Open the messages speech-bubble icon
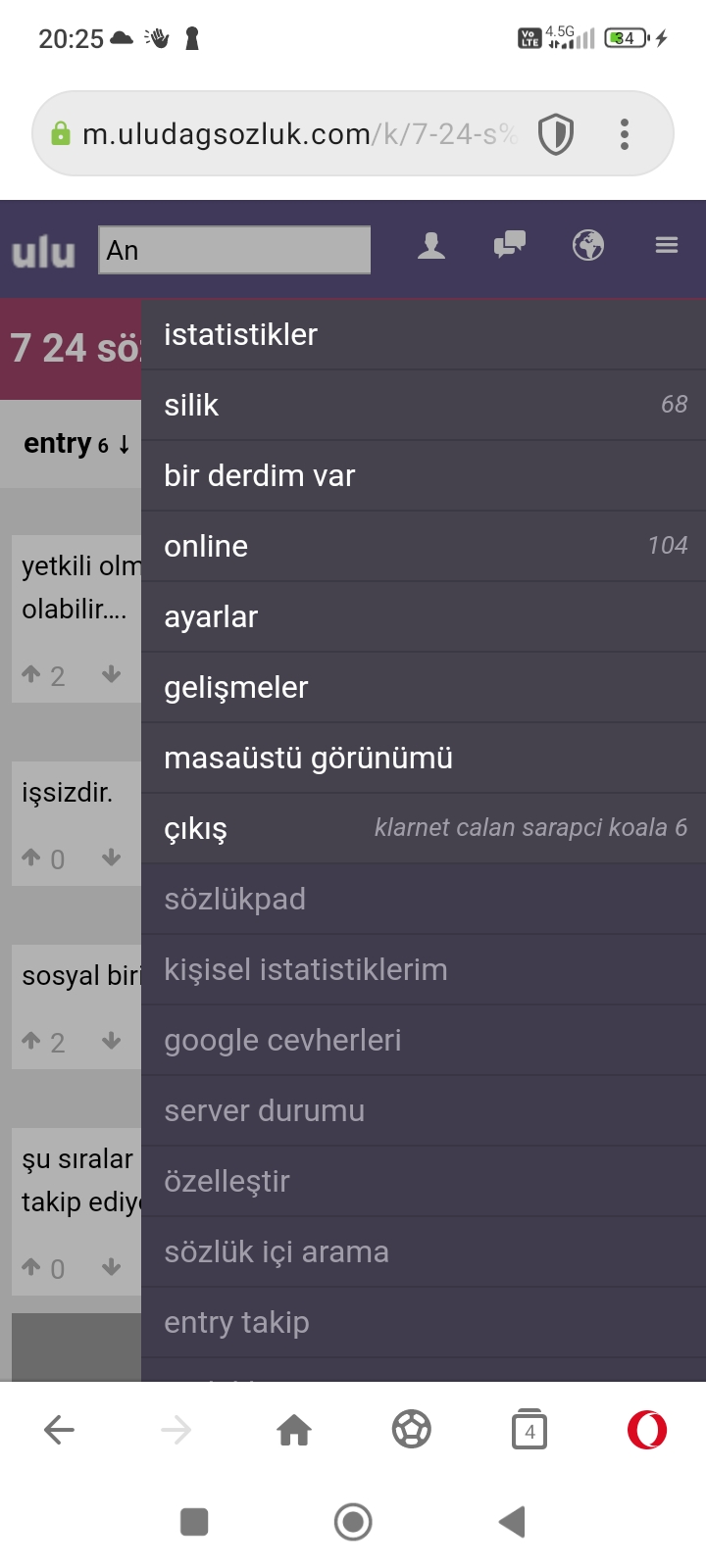This screenshot has height=1568, width=706. tap(509, 245)
